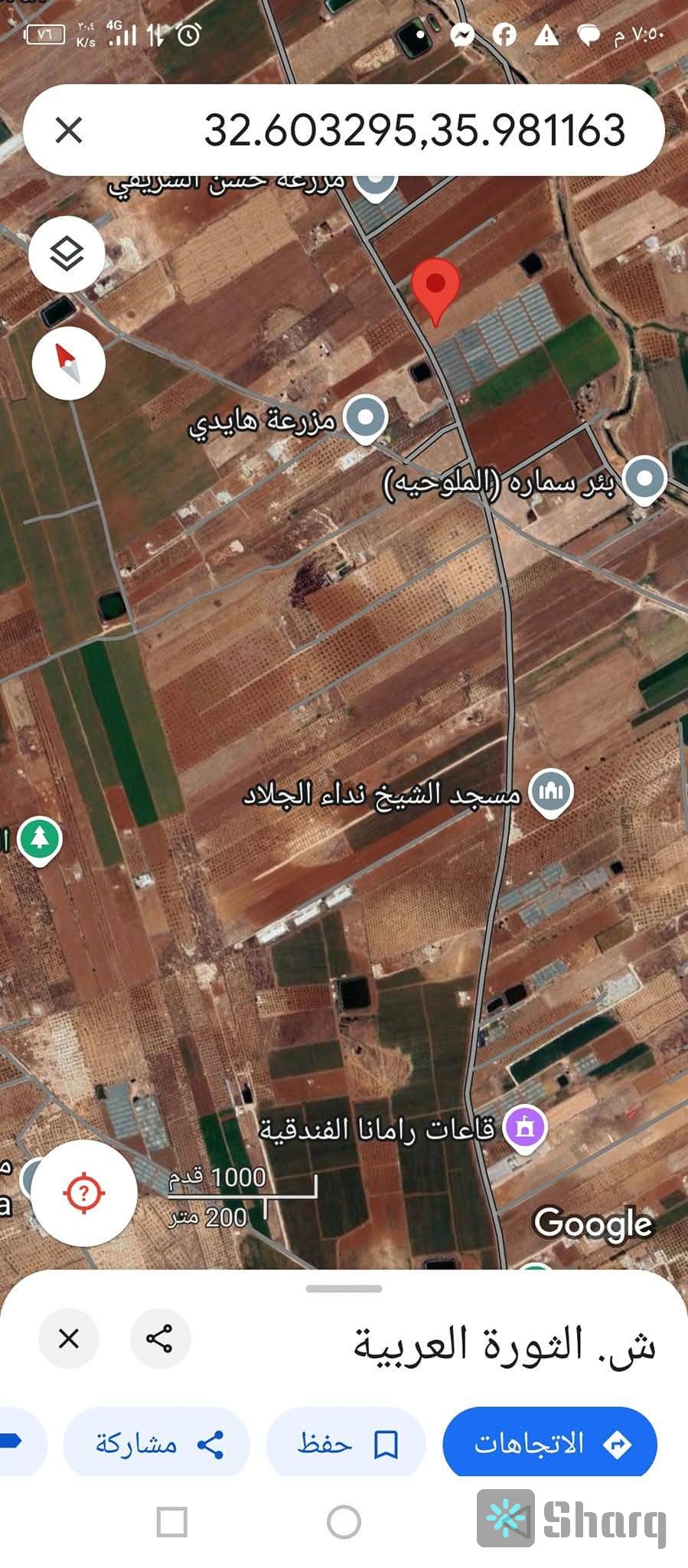
Task: Open the green park marker
Action: coord(40,839)
